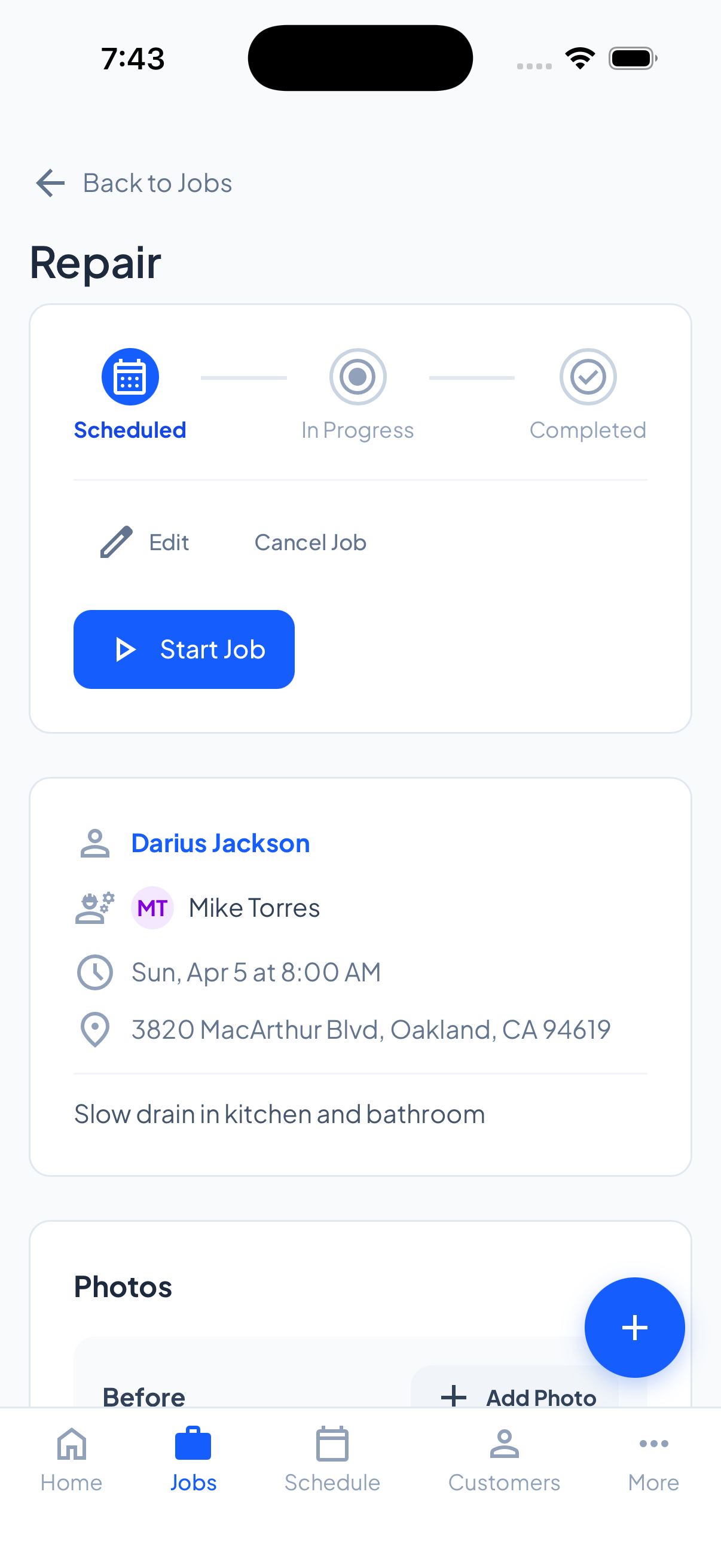This screenshot has width=721, height=1568.
Task: Tap the location pin icon for the address
Action: (94, 1029)
